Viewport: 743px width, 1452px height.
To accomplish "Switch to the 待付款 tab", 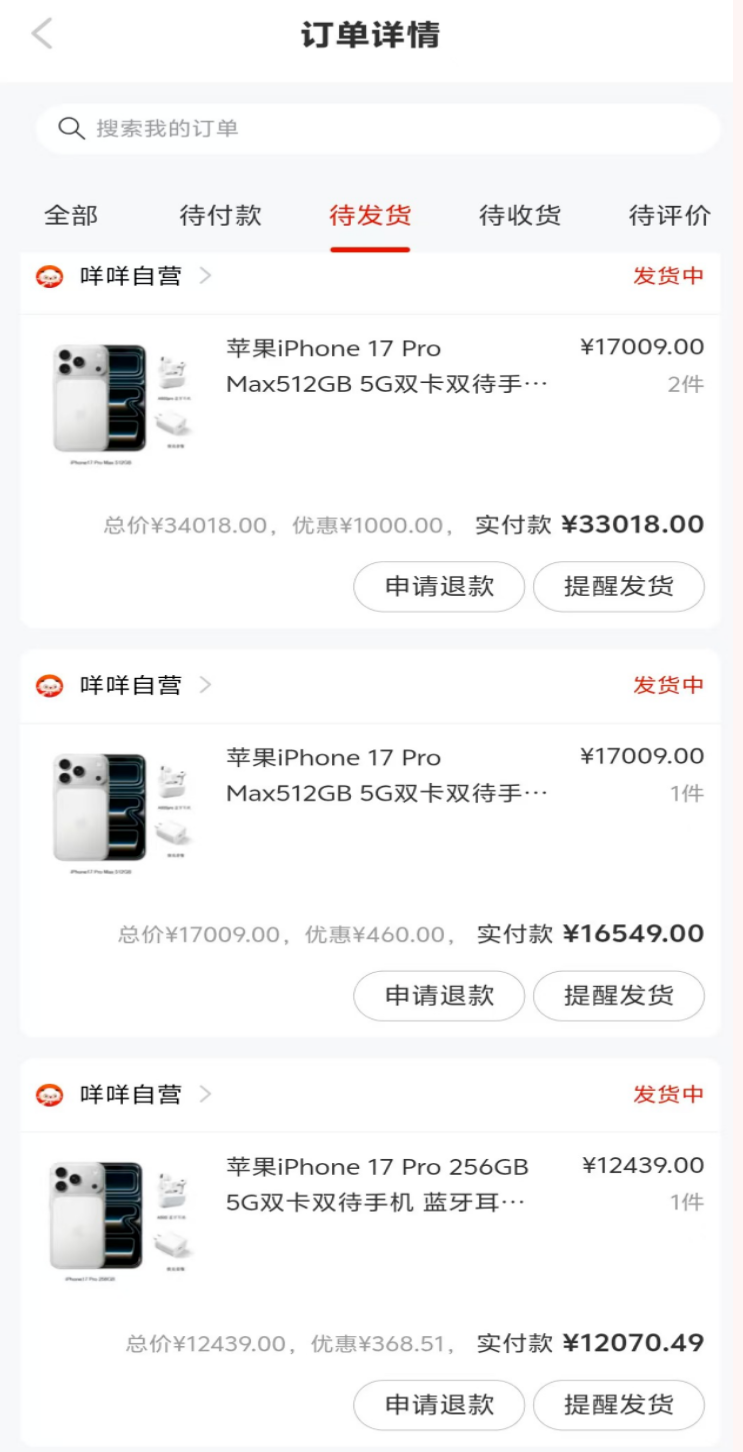I will (x=220, y=215).
